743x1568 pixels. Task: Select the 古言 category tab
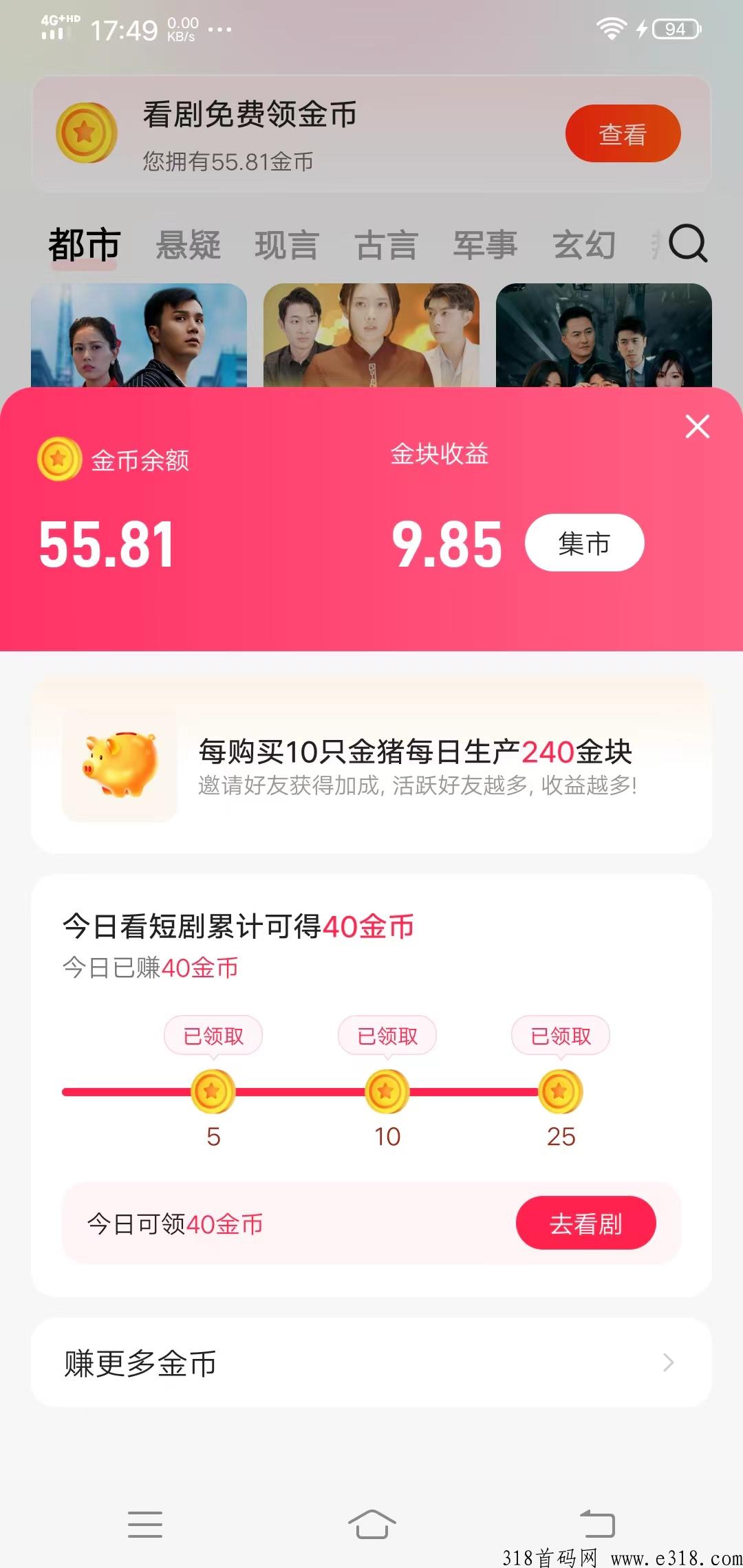386,245
